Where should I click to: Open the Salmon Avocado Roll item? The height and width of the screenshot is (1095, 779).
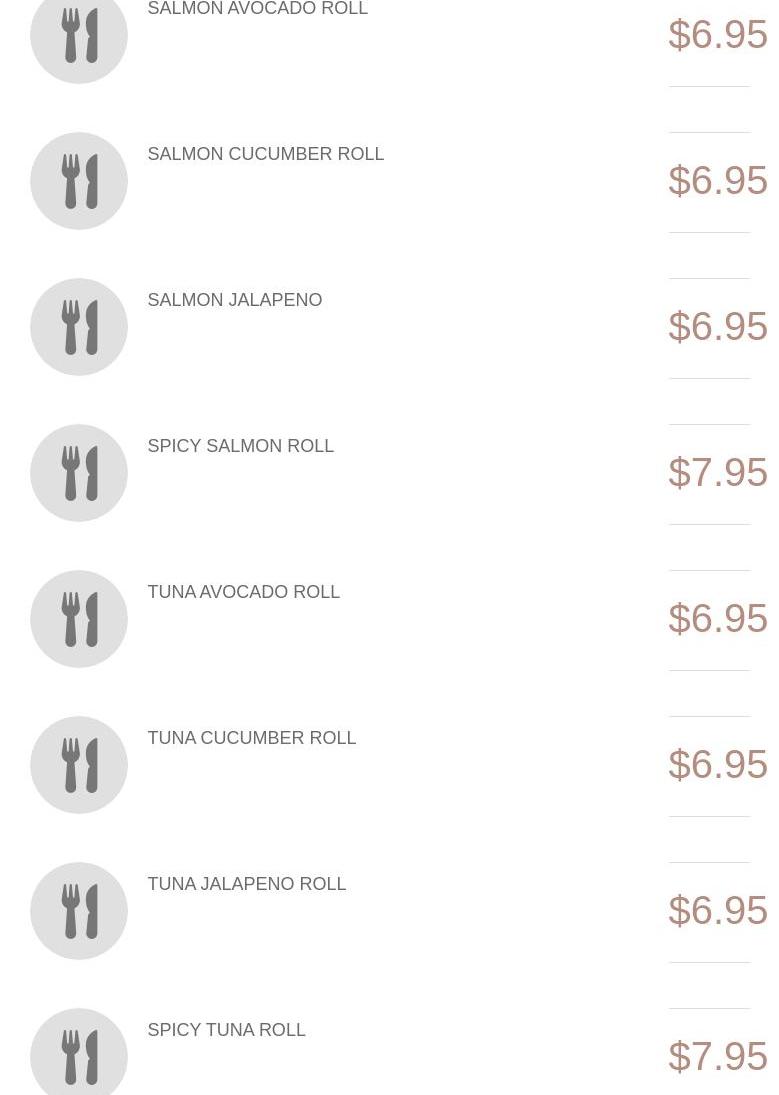coord(257,10)
